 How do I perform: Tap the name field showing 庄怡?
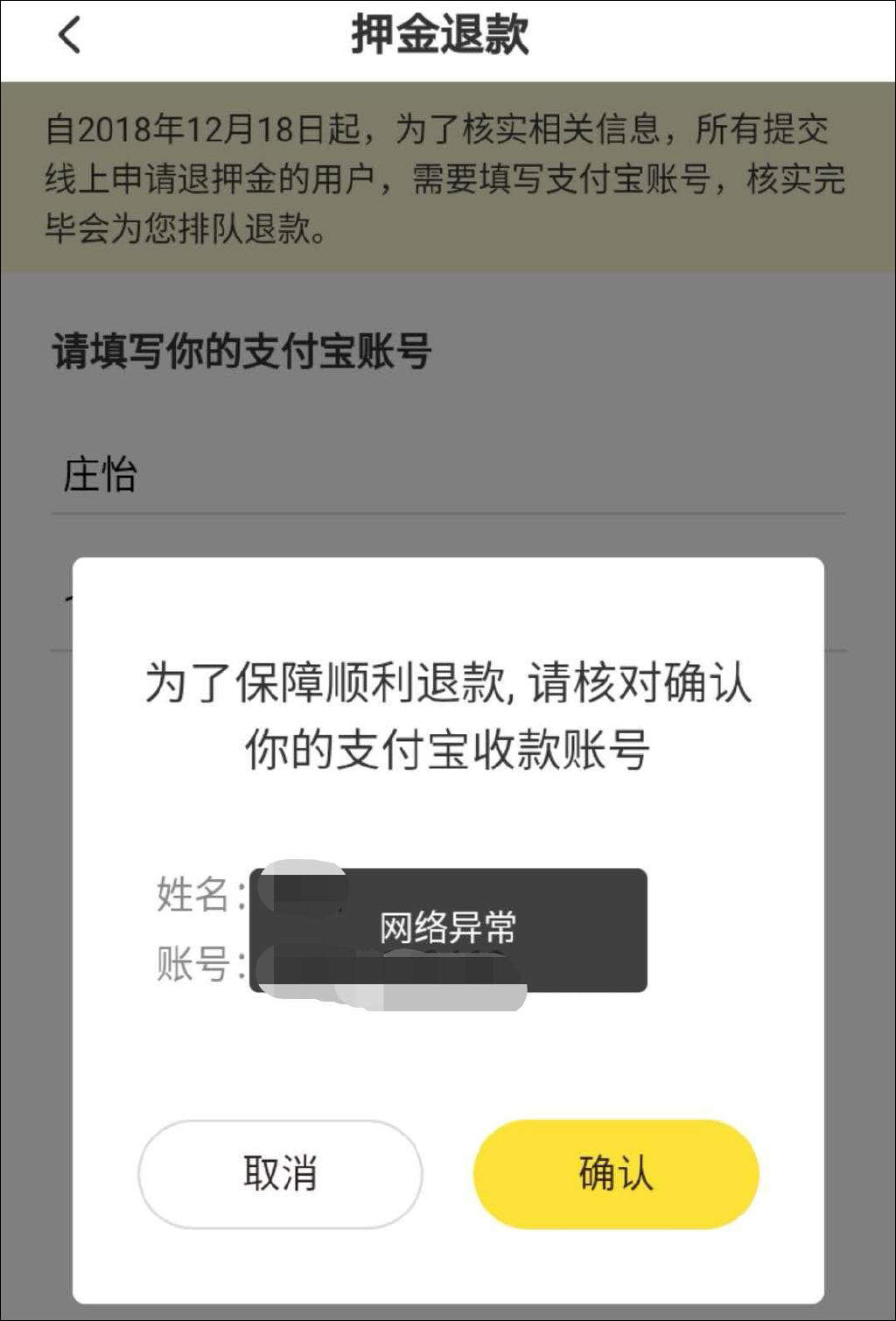click(x=448, y=475)
